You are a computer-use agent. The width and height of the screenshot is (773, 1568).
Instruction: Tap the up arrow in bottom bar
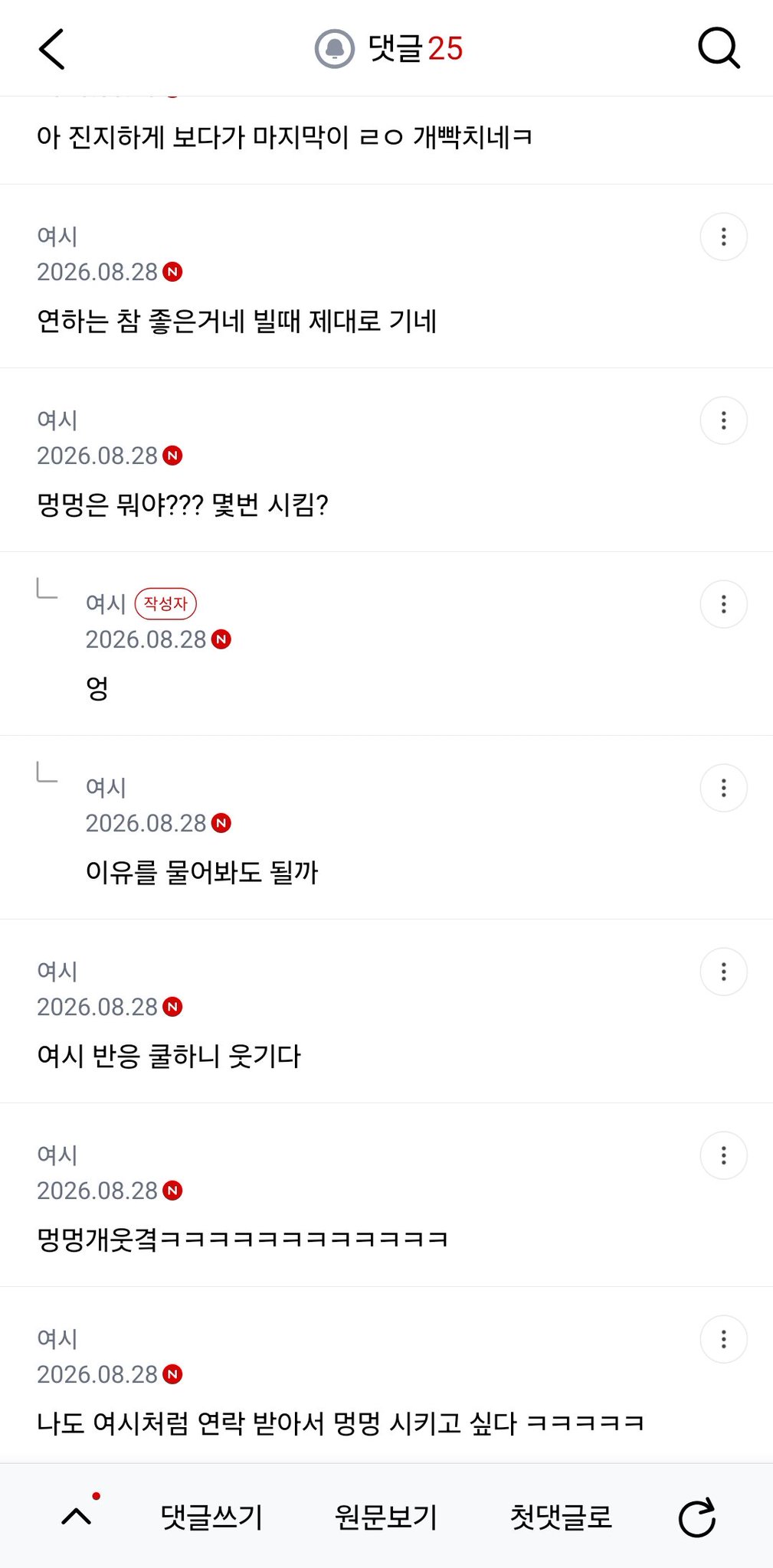(77, 1516)
